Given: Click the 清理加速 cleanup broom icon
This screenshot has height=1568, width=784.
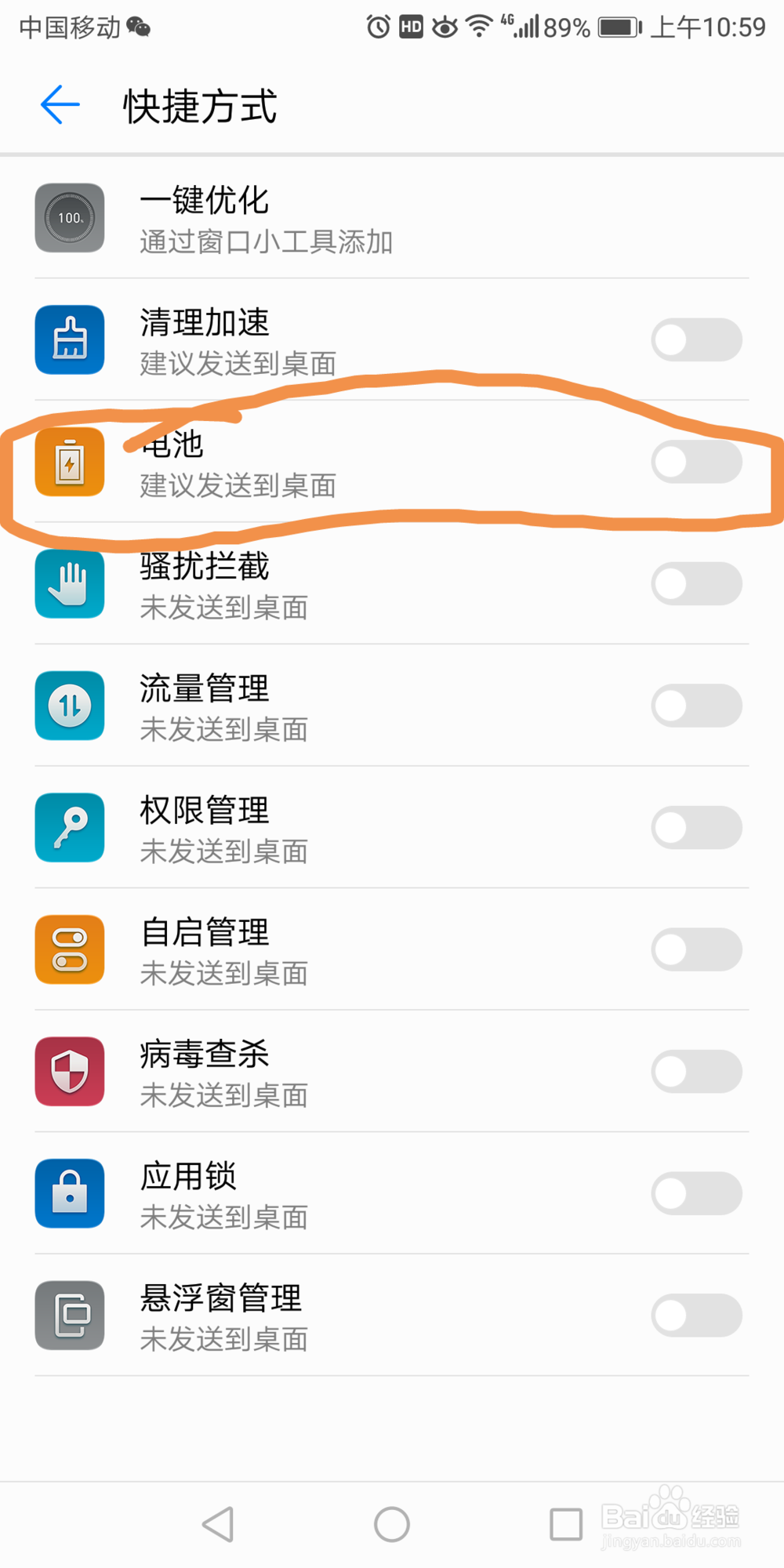Looking at the screenshot, I should [x=70, y=339].
